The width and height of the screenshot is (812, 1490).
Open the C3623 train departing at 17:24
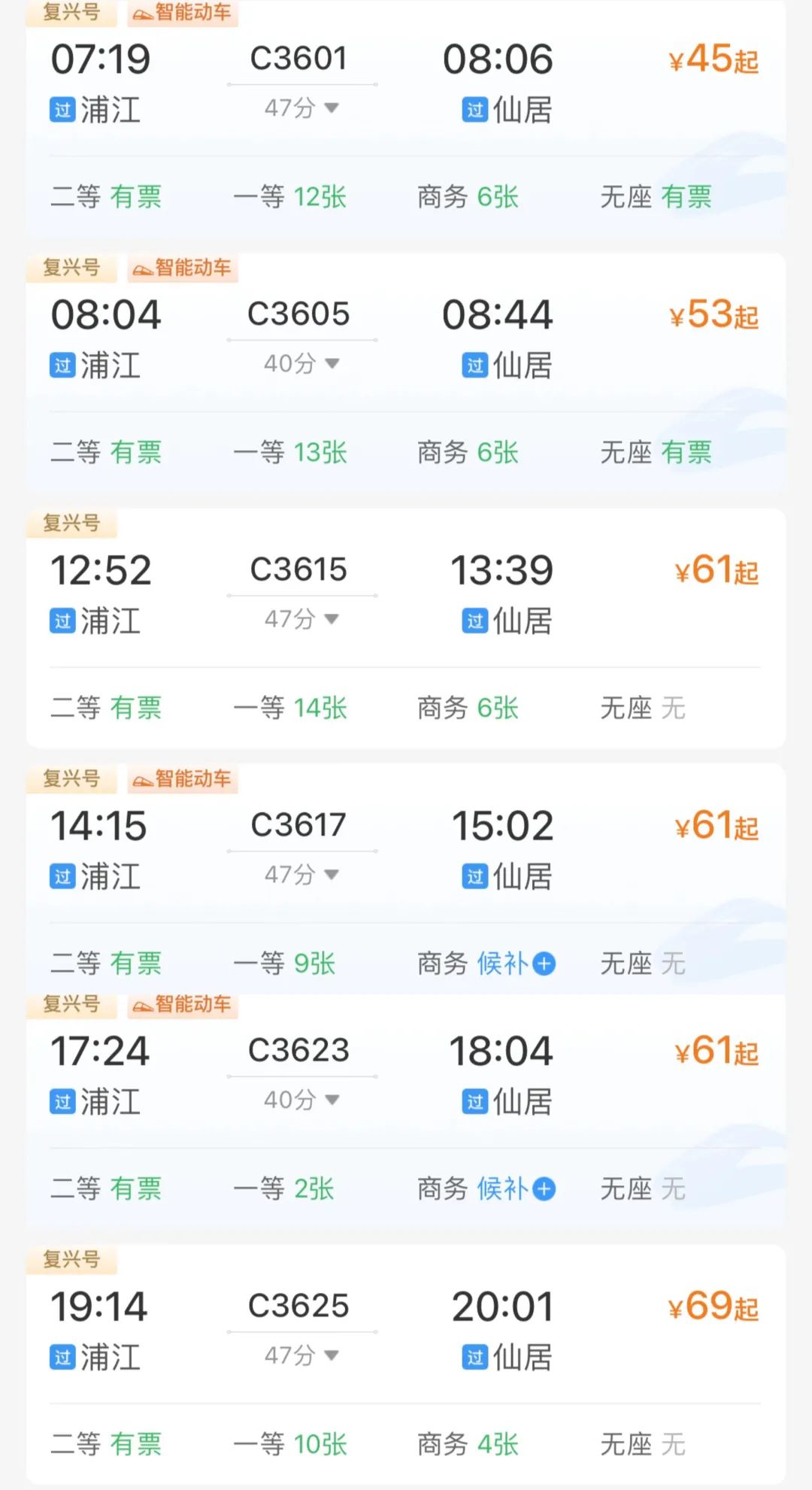click(406, 1112)
